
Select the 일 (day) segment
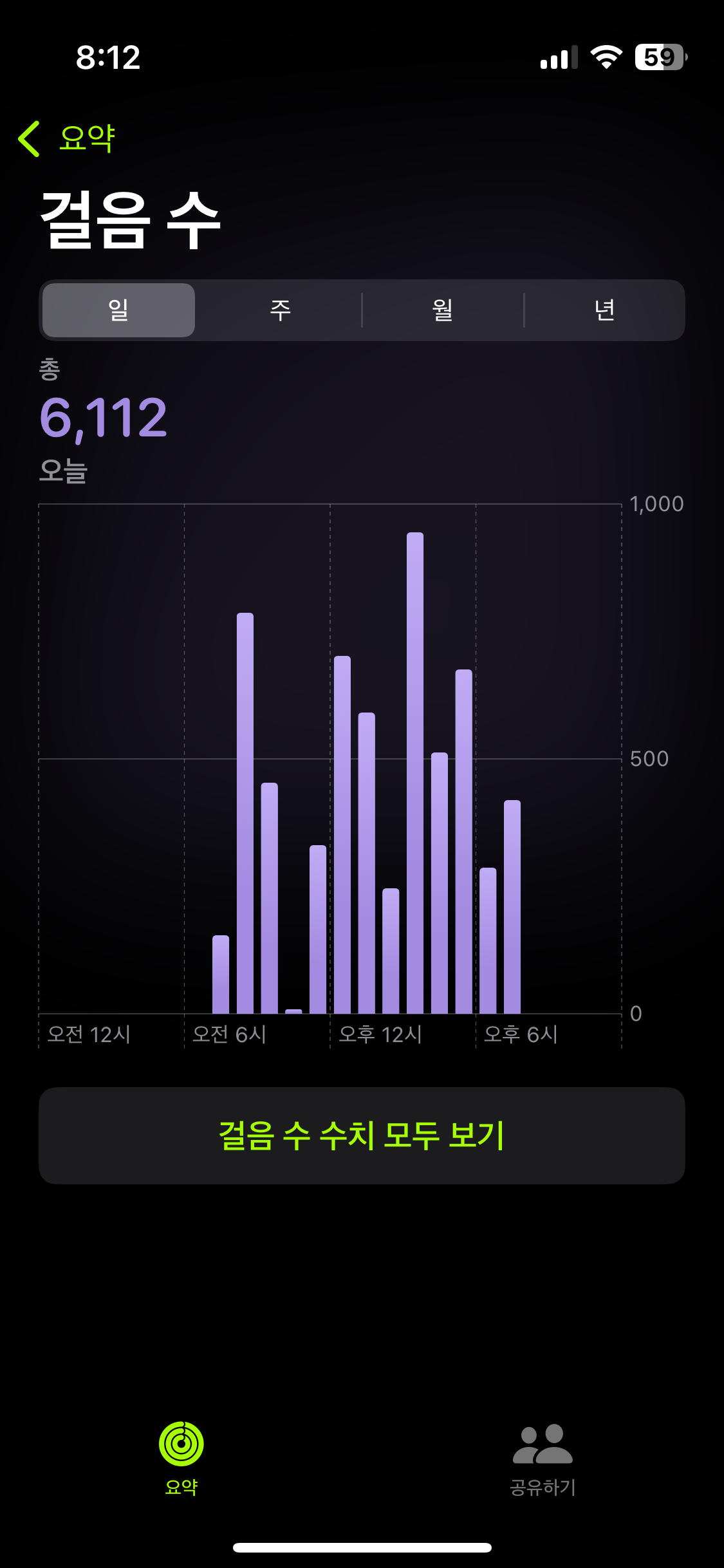pyautogui.click(x=119, y=310)
